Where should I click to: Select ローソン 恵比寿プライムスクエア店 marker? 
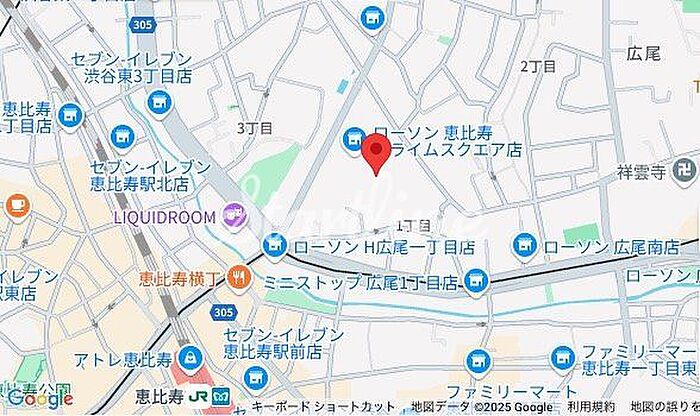tap(354, 140)
